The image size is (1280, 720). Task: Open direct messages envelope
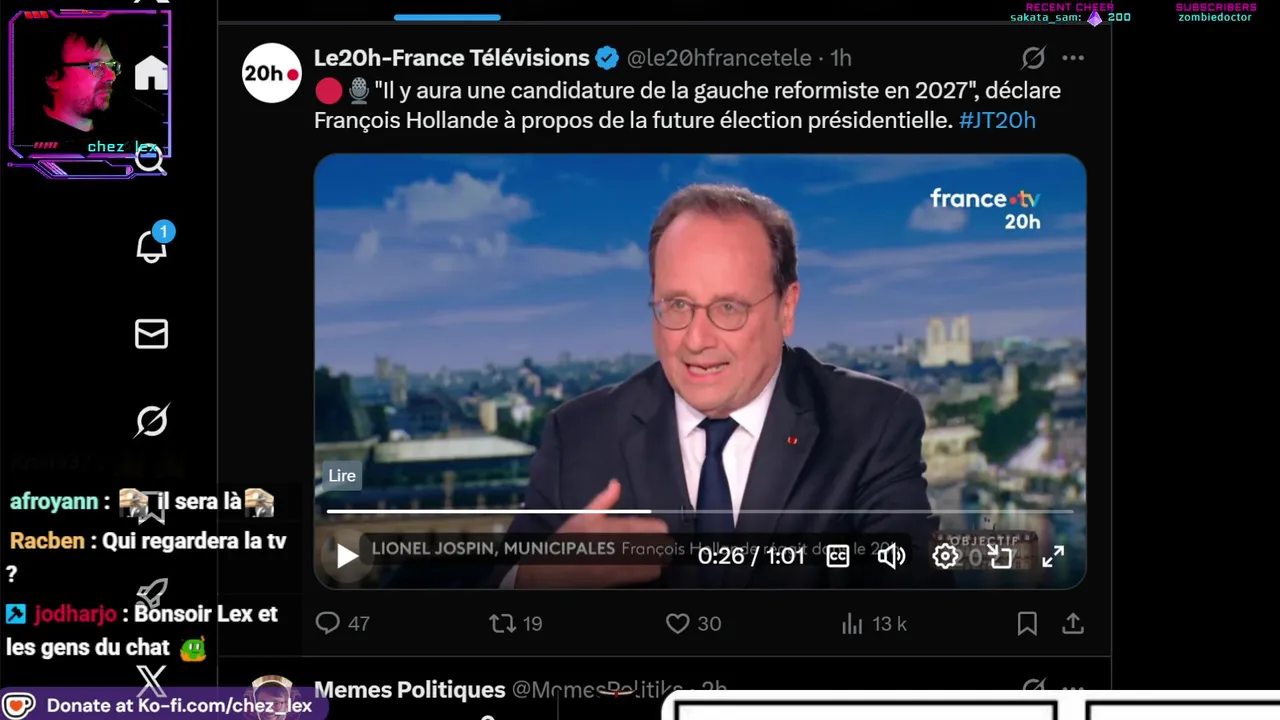(152, 334)
